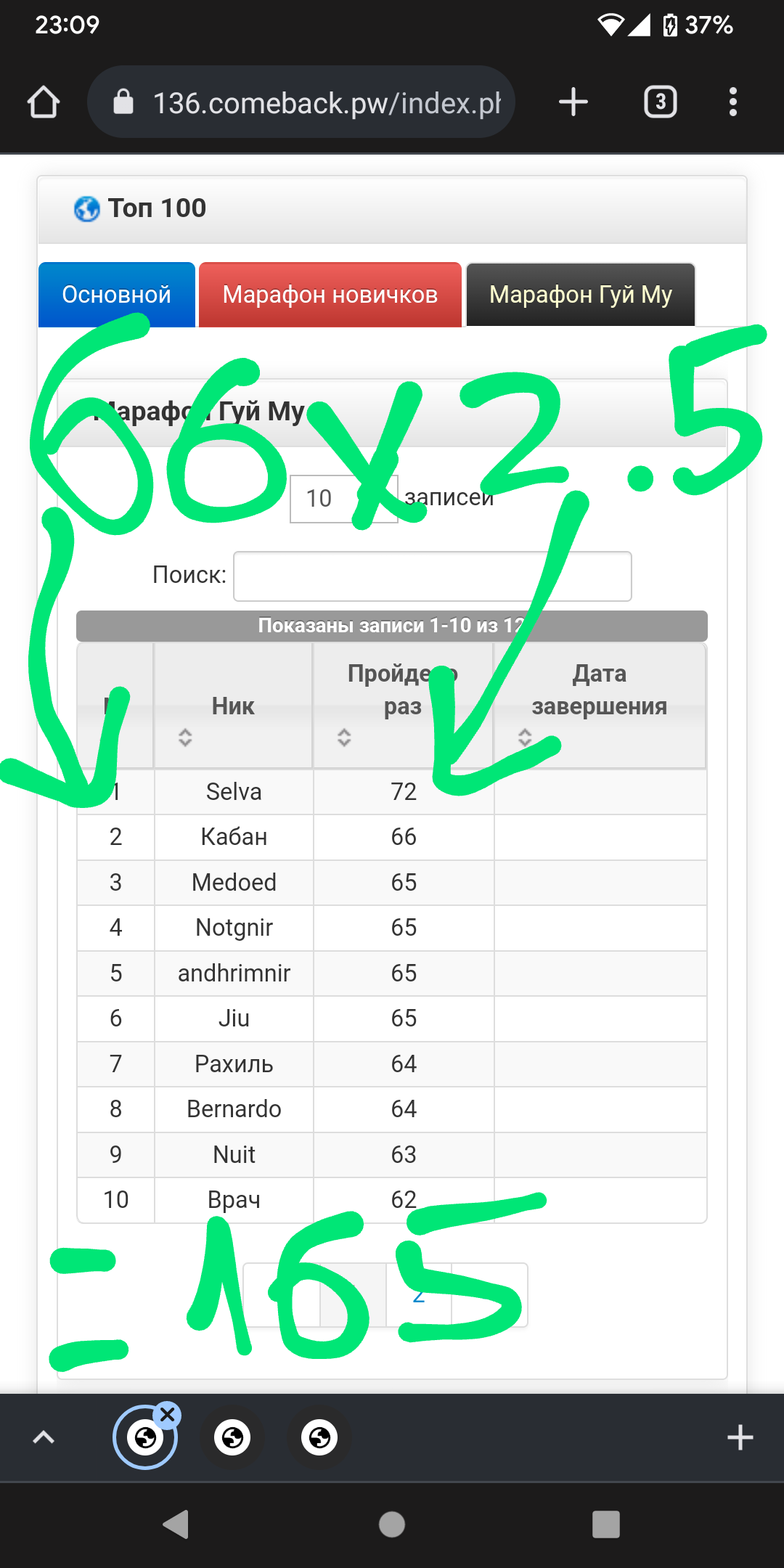
Task: Tap the browser home icon
Action: (44, 102)
